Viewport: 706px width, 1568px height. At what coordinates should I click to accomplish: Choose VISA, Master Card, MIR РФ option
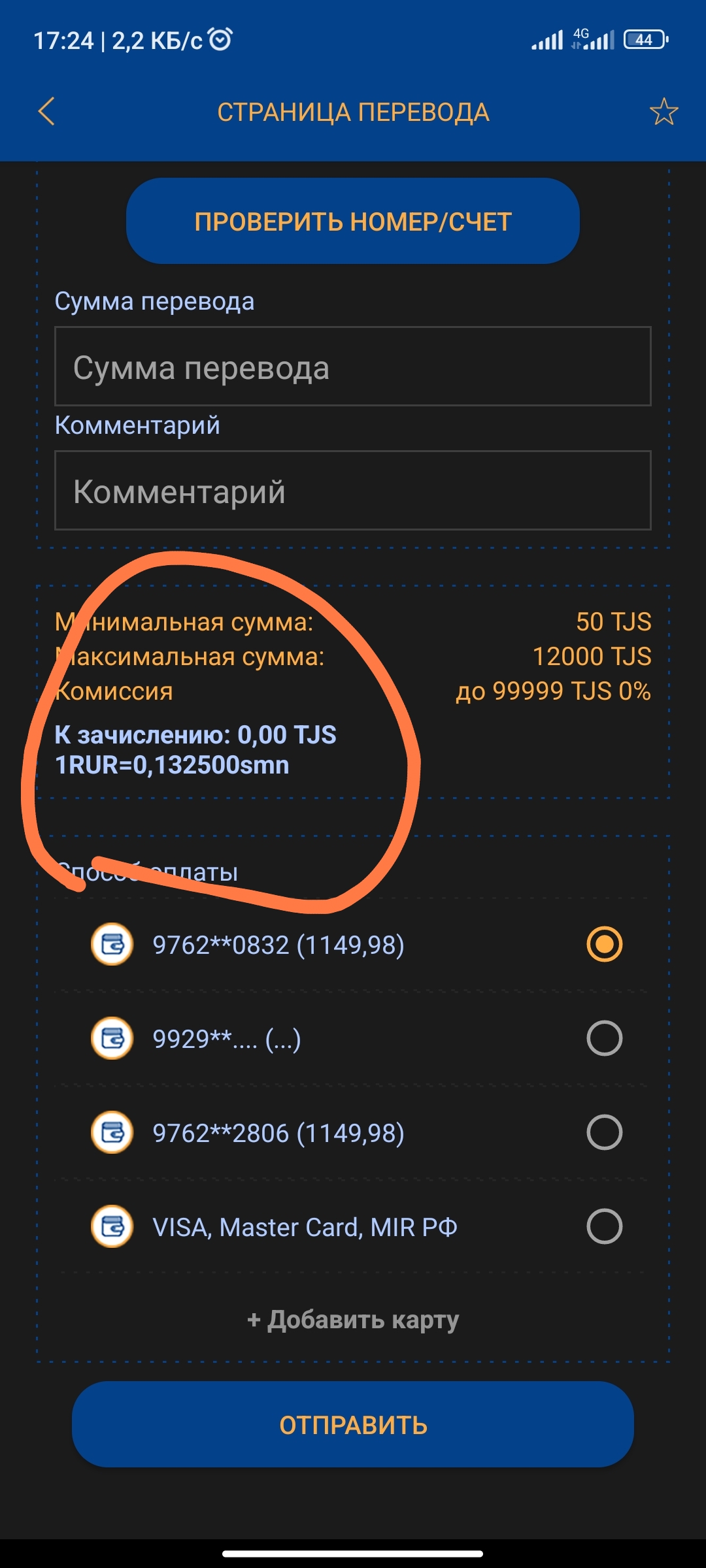[x=353, y=1227]
